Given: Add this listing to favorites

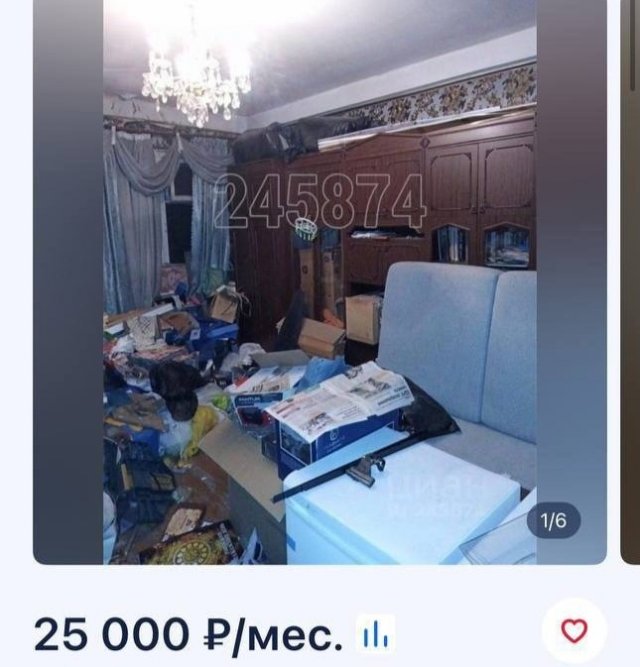Looking at the screenshot, I should click(574, 631).
